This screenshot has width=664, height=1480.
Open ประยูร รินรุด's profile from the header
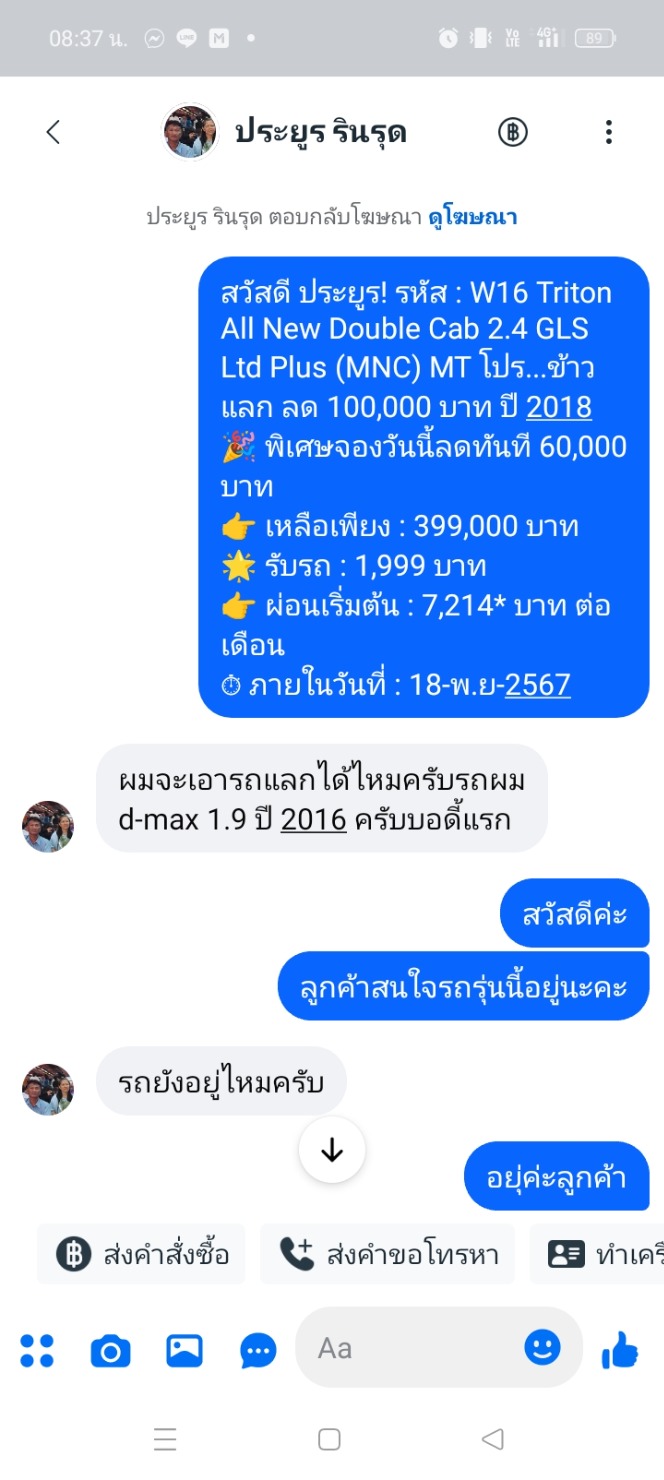320,132
